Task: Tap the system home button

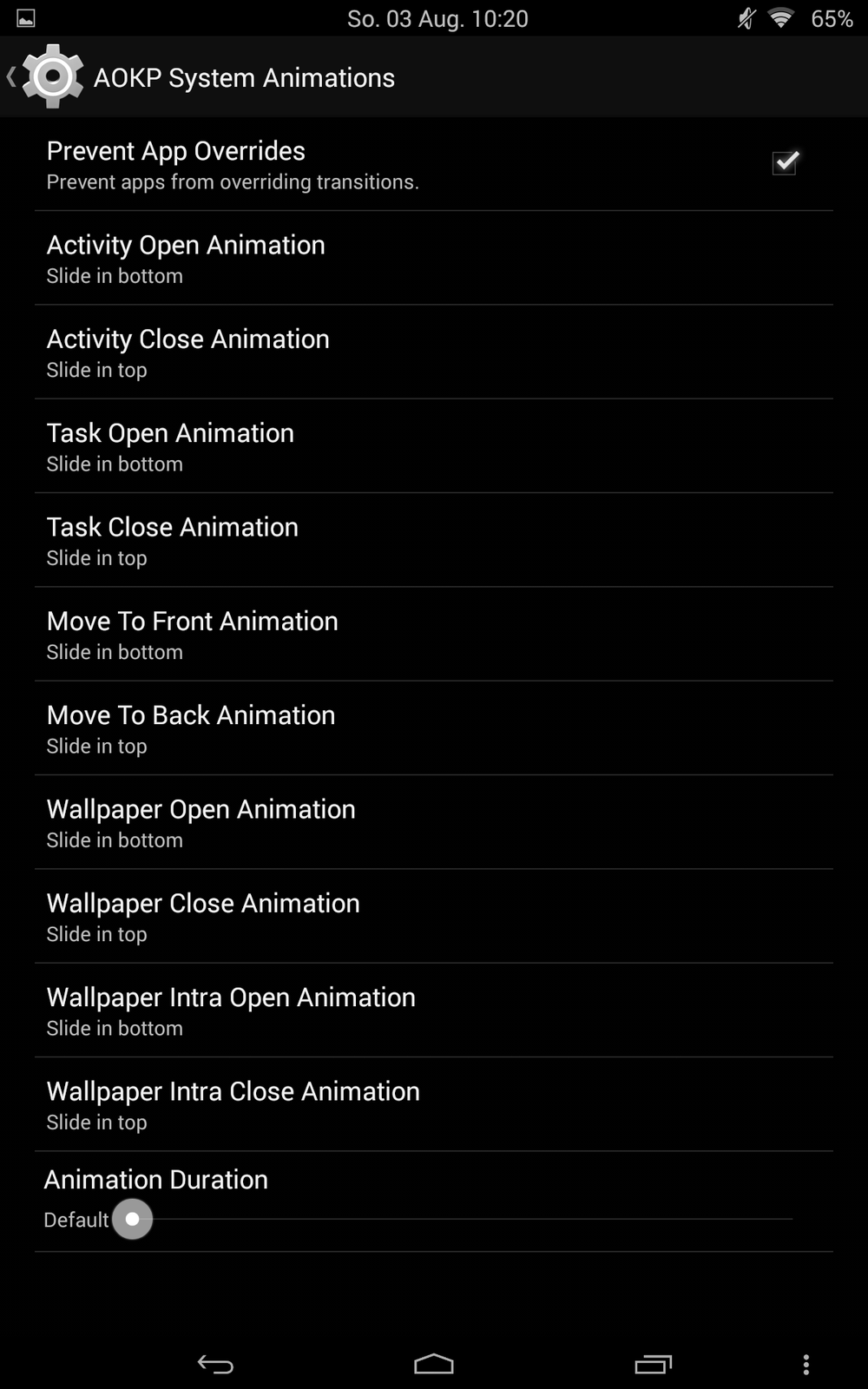Action: click(x=434, y=1365)
